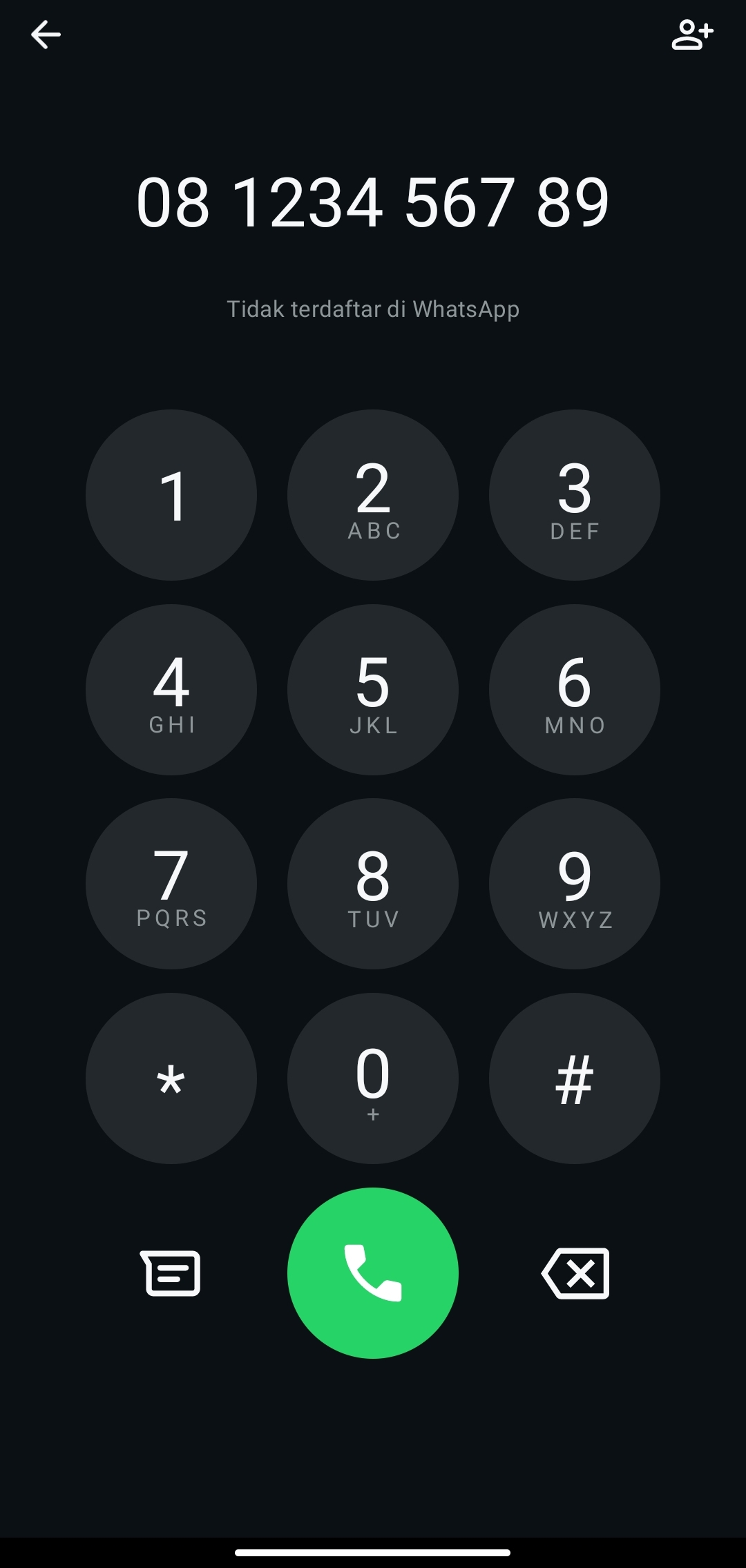Tap the asterisk key
Screen dimensions: 746x1568
(x=171, y=1078)
